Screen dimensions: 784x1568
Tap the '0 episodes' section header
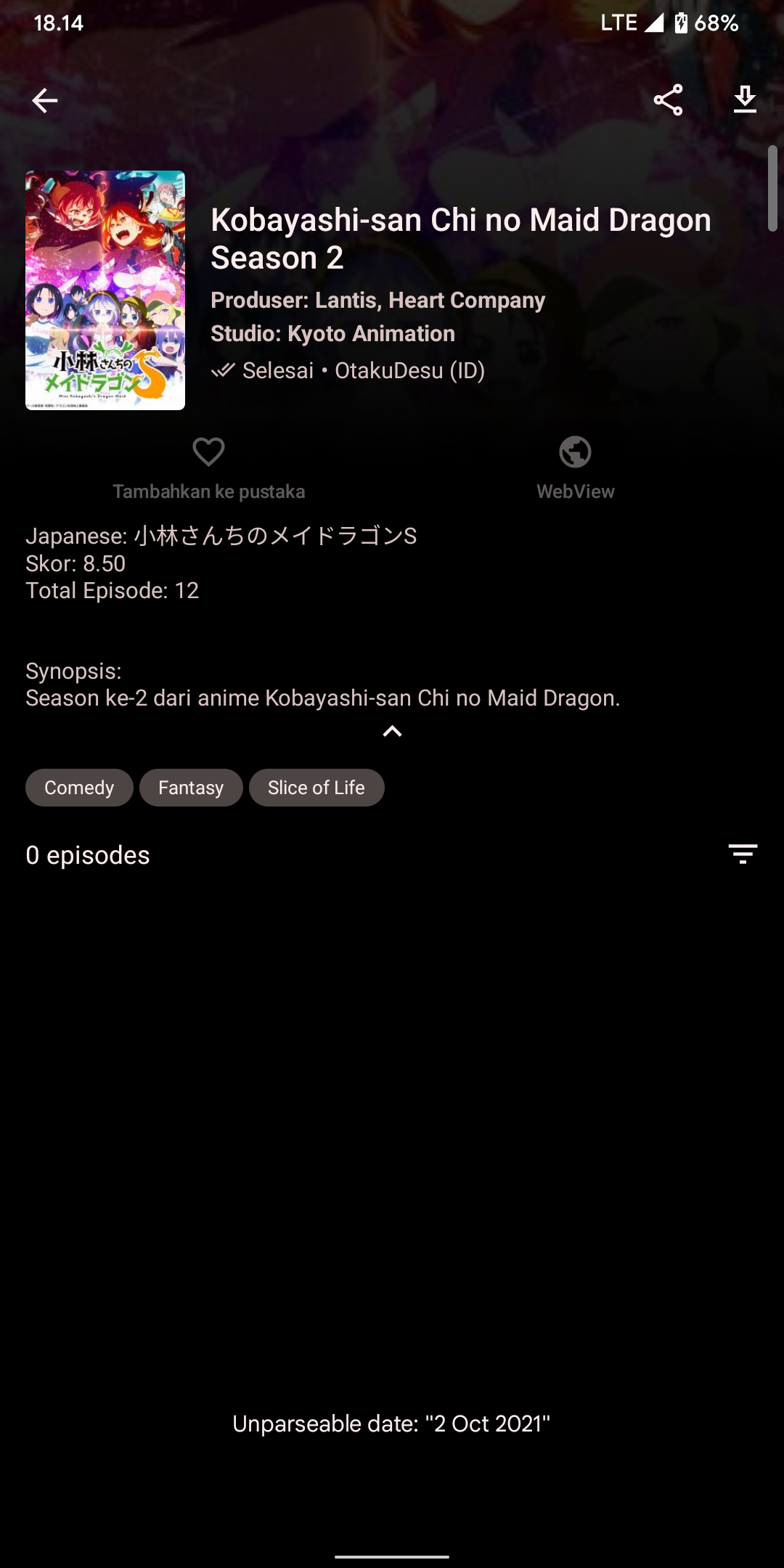(87, 854)
